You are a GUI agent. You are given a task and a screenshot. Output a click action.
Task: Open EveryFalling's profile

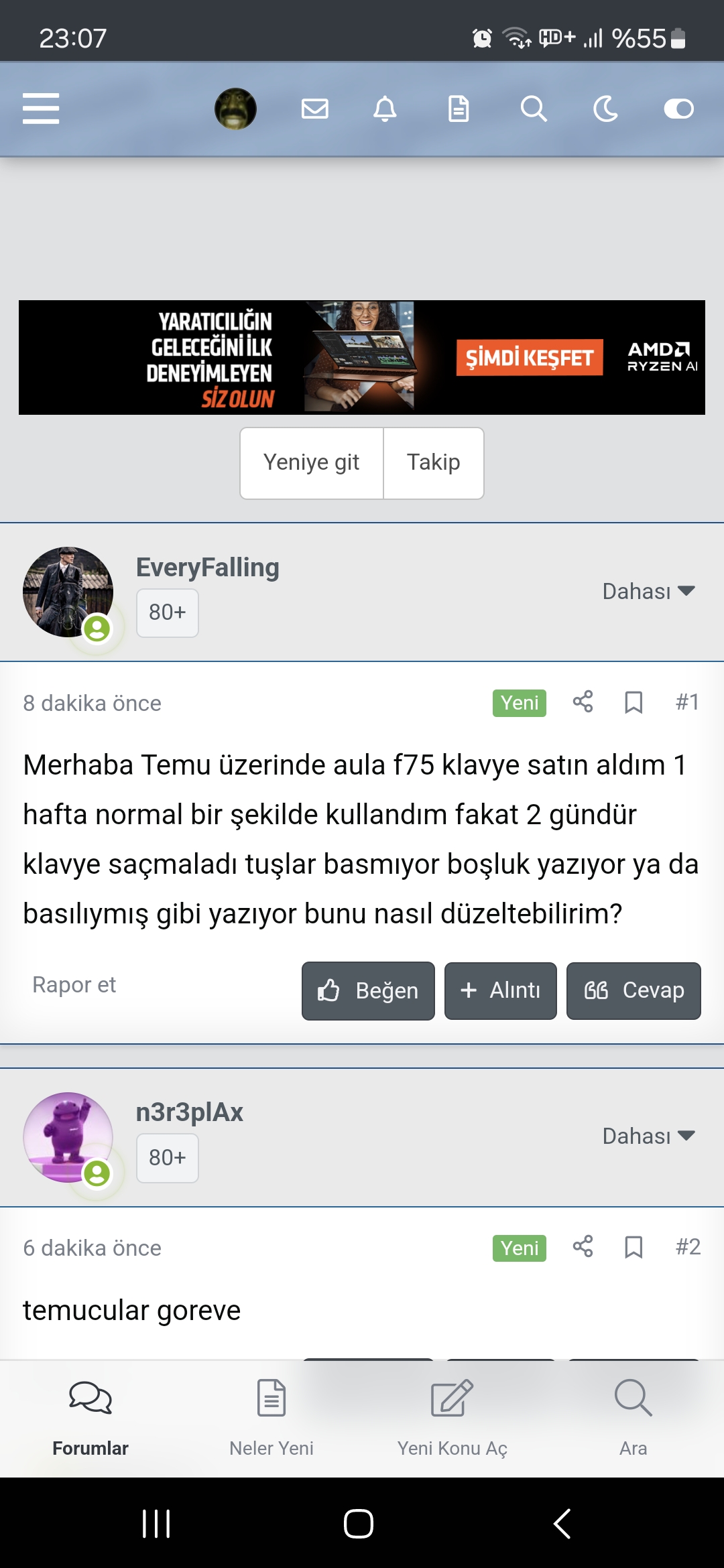pos(207,568)
